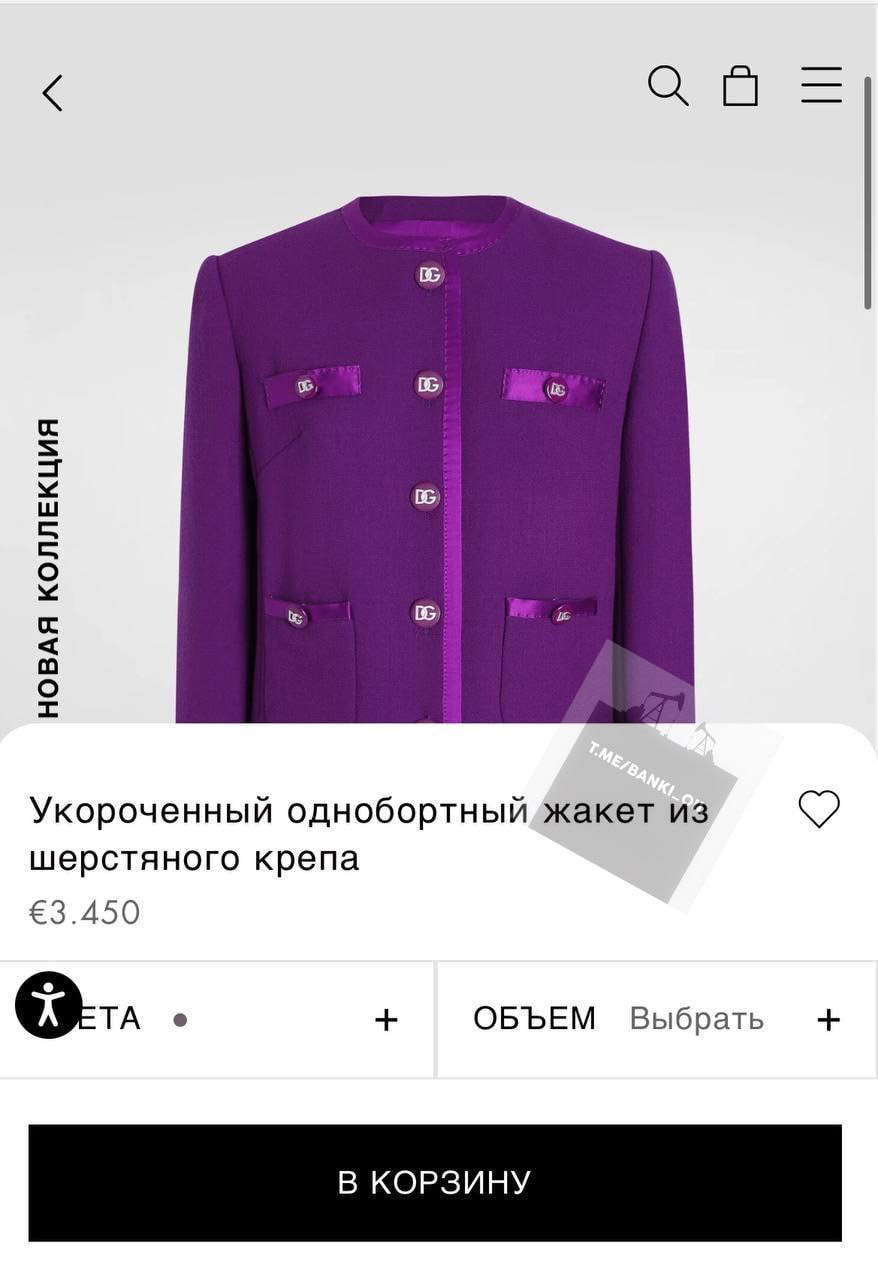Image resolution: width=878 pixels, height=1280 pixels.
Task: Select the purple color dot option
Action: pos(180,1018)
